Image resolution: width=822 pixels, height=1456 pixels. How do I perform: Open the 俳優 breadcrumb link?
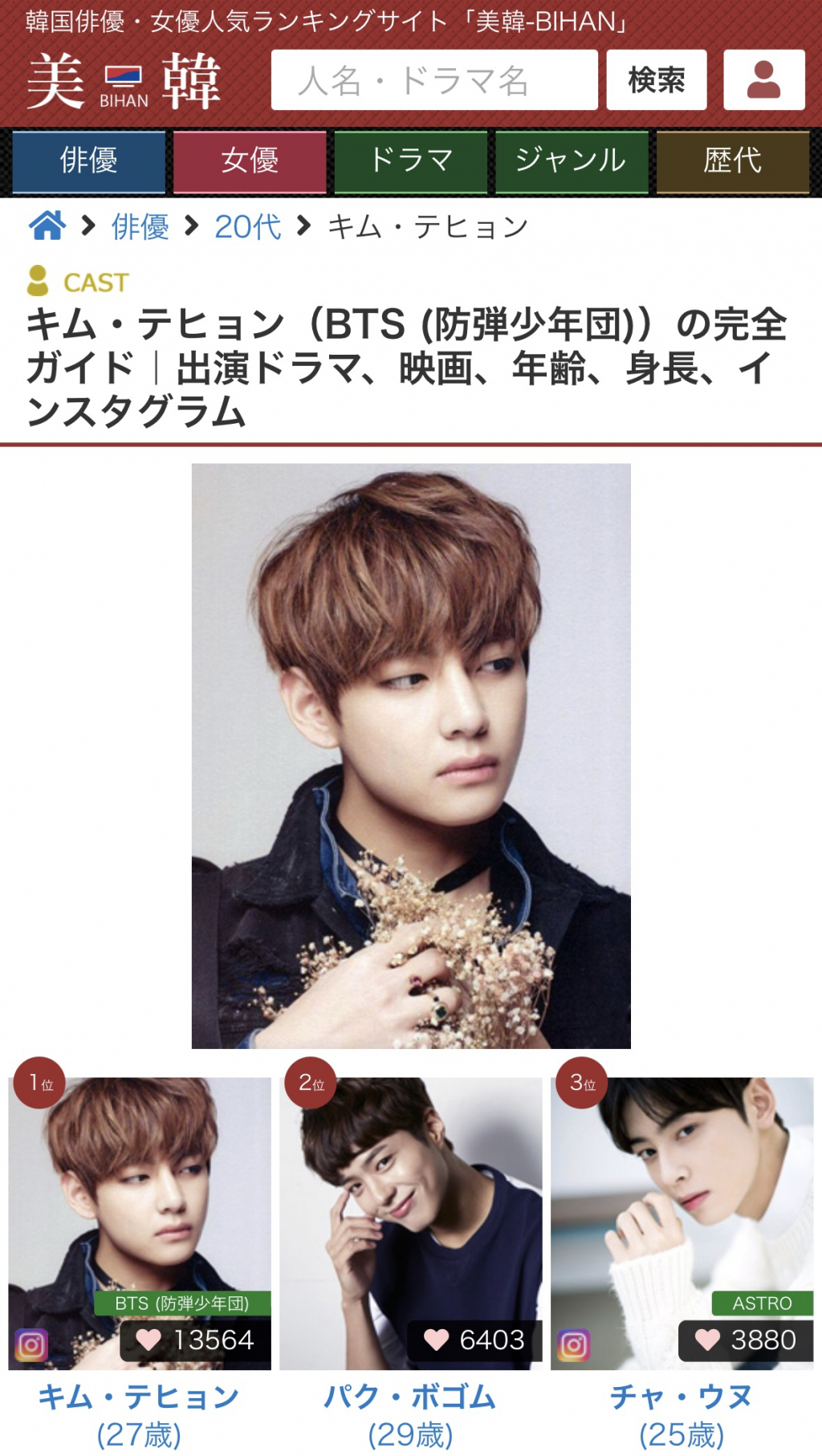point(140,227)
